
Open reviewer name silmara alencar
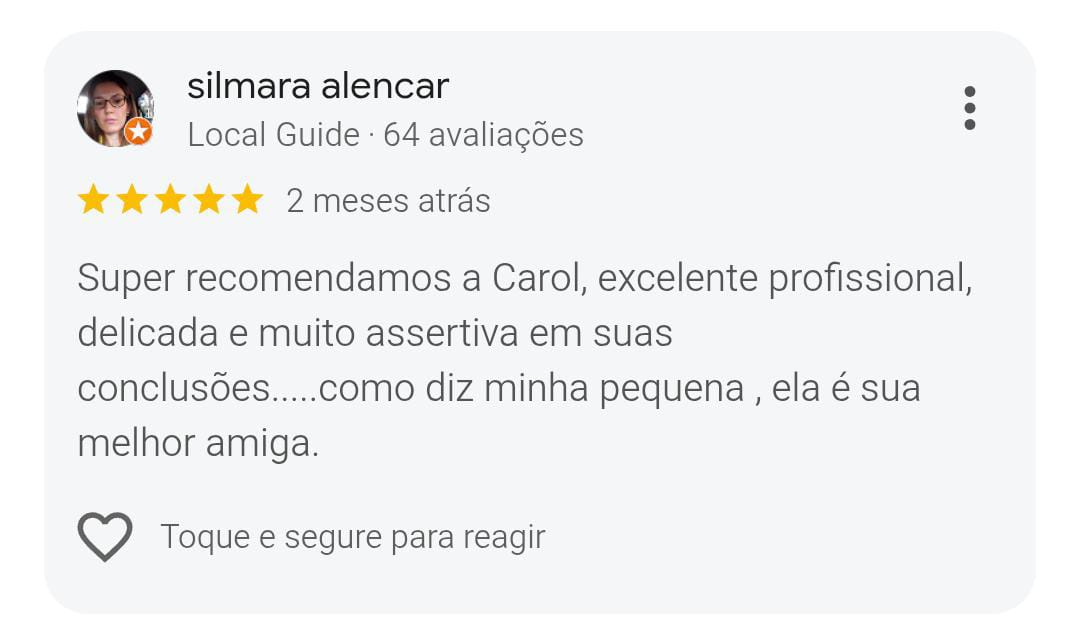click(318, 86)
